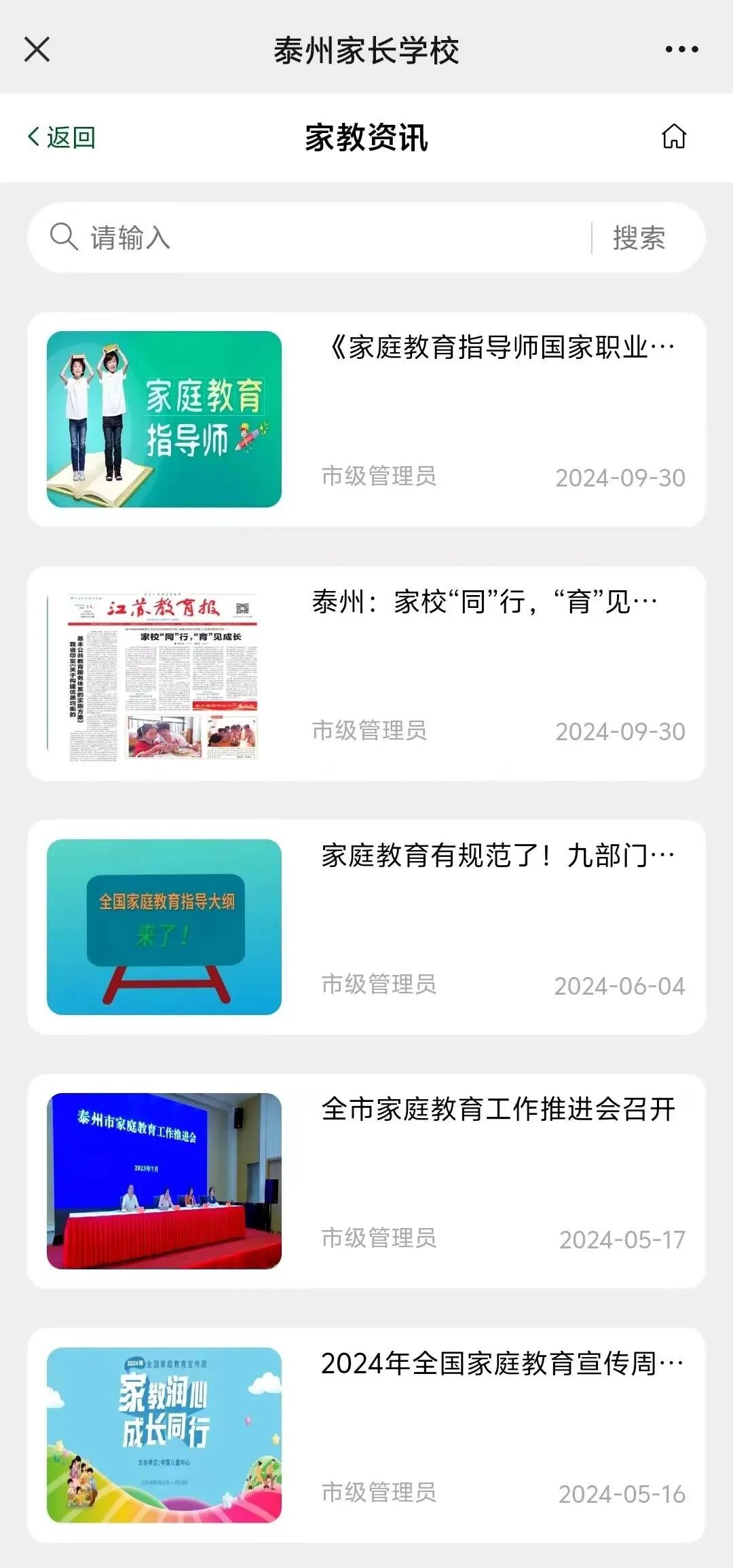Open the home icon
The image size is (733, 1568).
tap(674, 136)
